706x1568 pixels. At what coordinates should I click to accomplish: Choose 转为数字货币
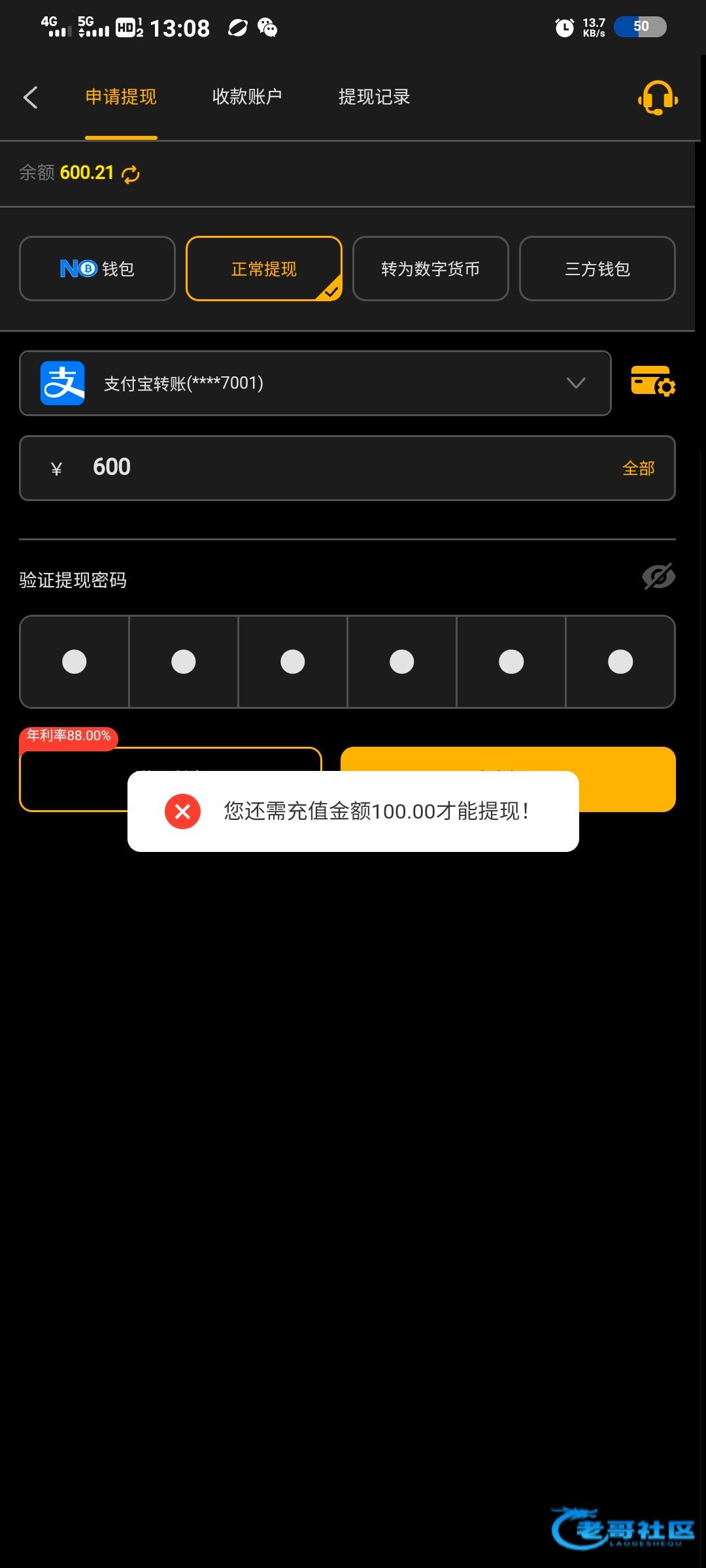click(x=431, y=269)
